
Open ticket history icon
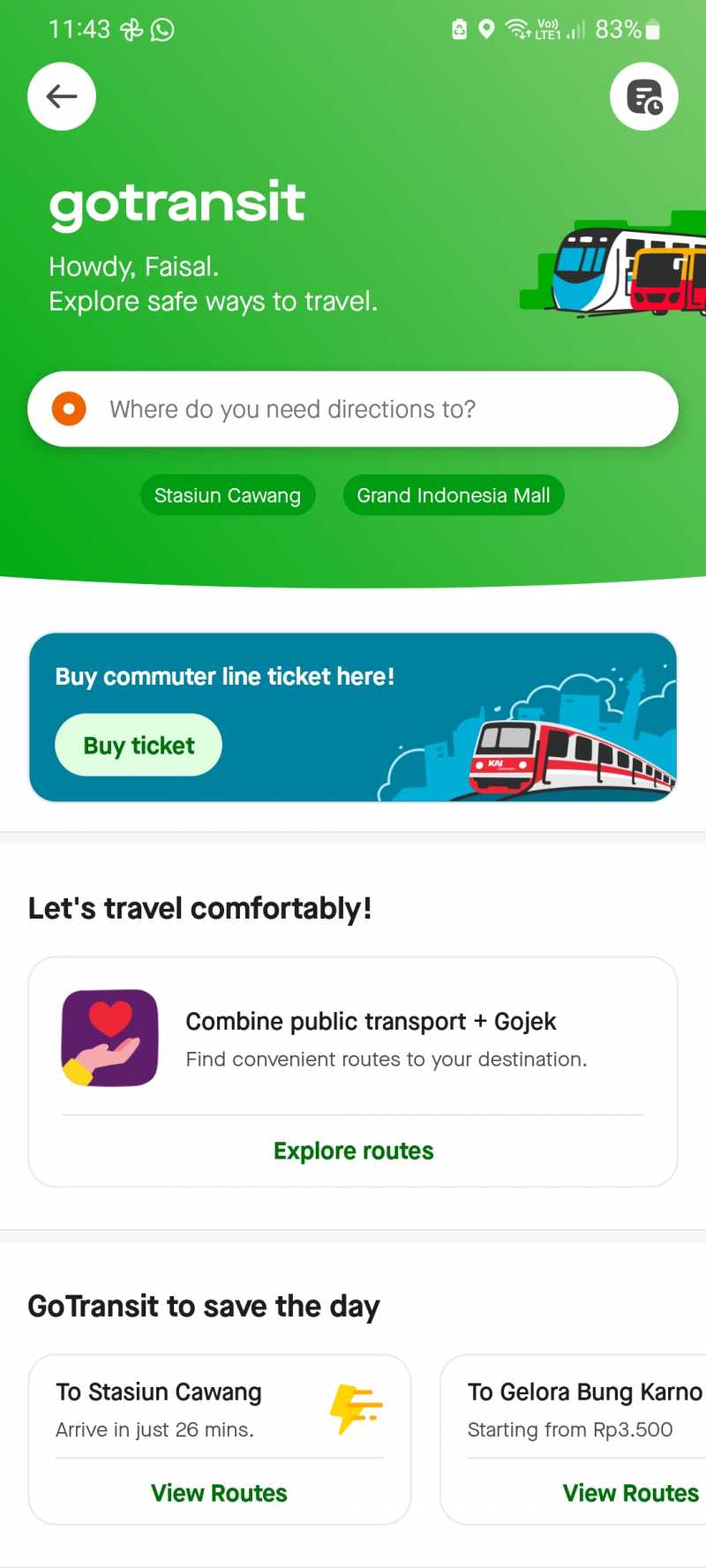(643, 96)
